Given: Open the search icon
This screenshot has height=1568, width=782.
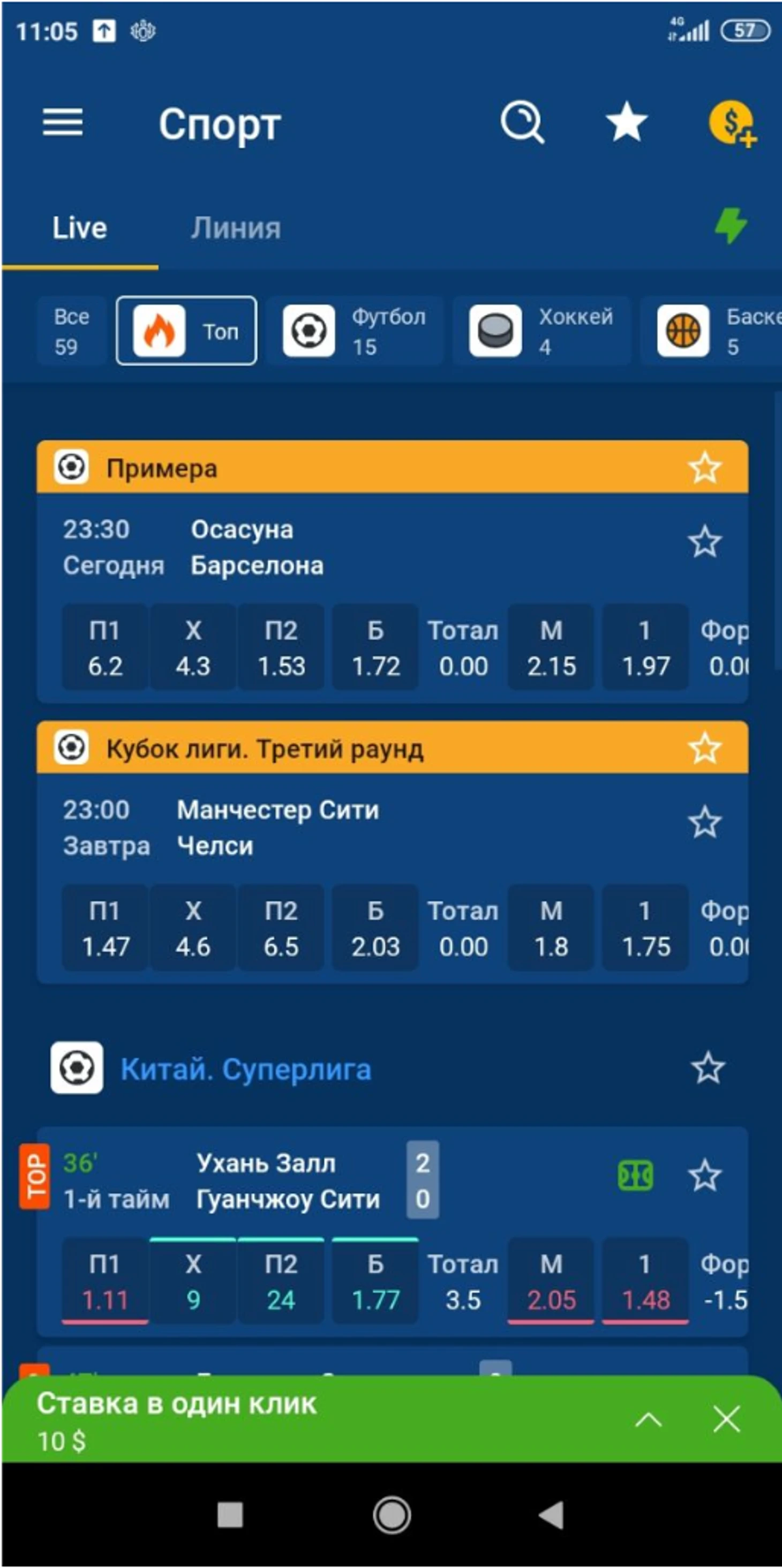Looking at the screenshot, I should pyautogui.click(x=522, y=122).
